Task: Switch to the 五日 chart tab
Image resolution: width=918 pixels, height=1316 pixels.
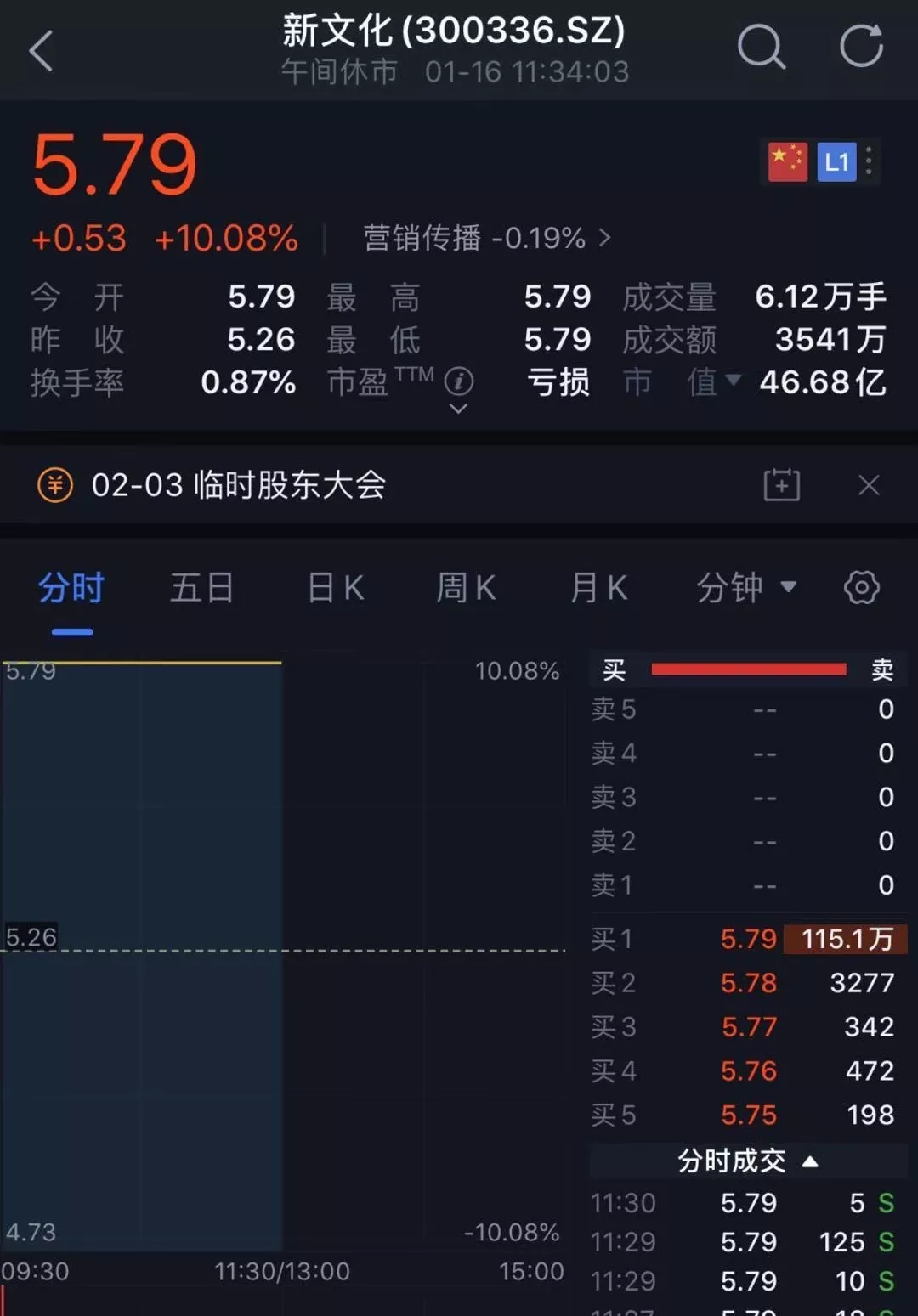Action: [x=201, y=588]
